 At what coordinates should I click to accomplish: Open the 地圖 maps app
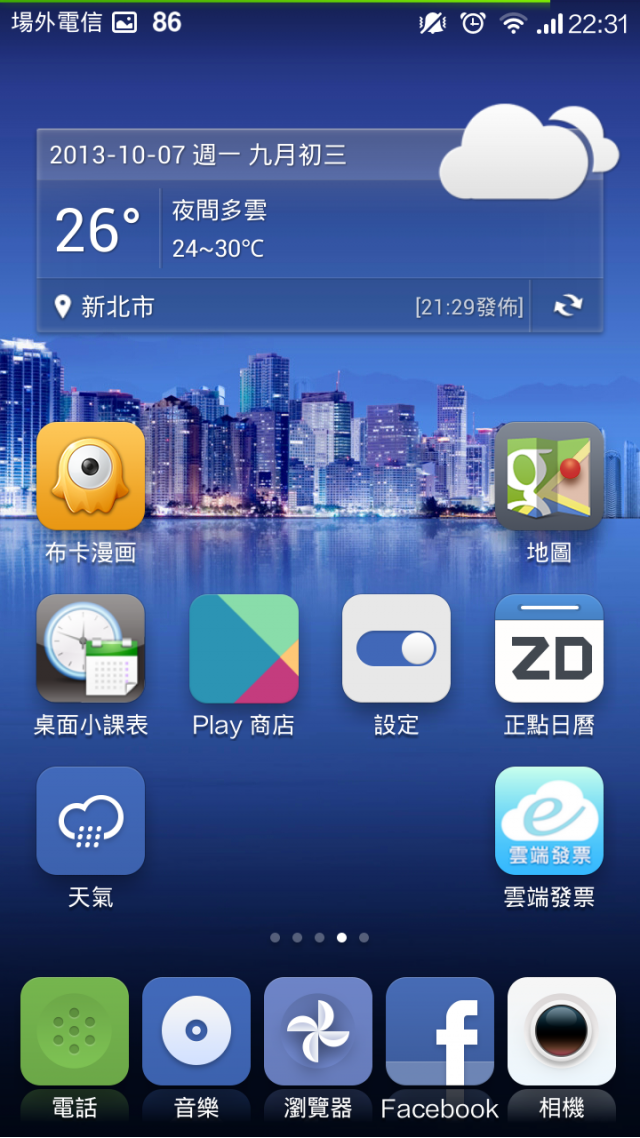pos(549,476)
